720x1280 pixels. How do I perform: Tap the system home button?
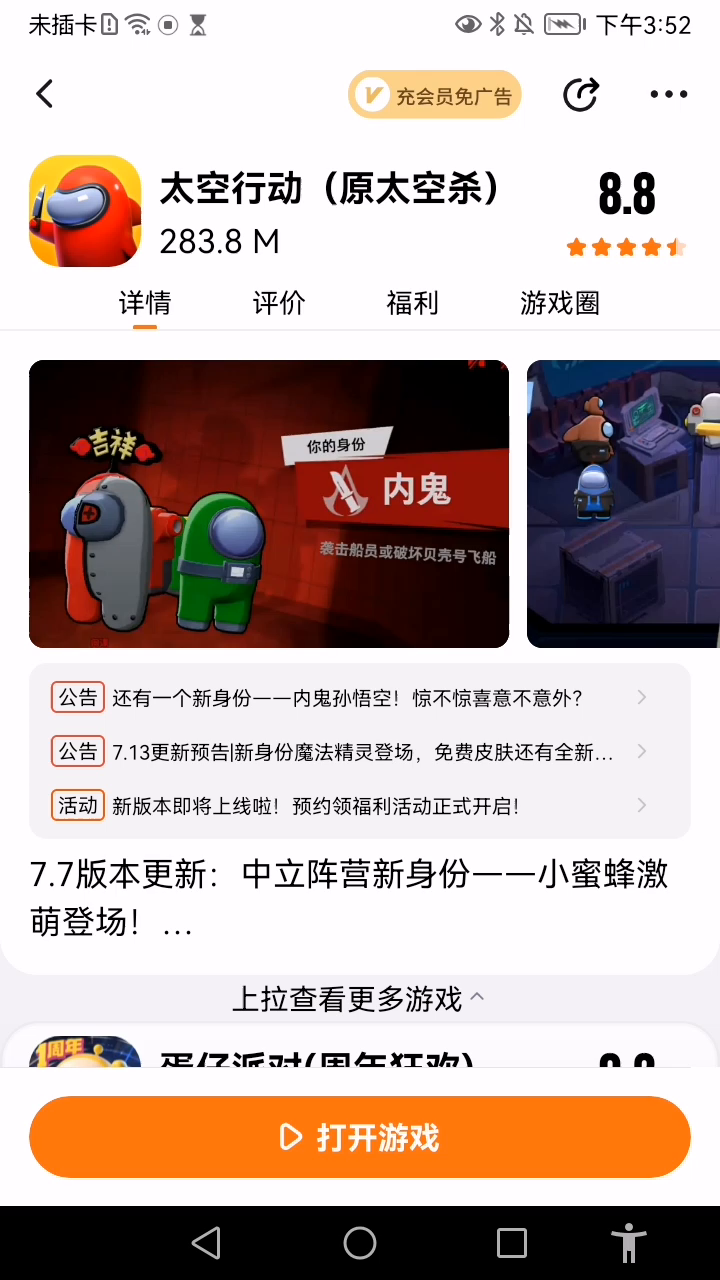click(360, 1243)
